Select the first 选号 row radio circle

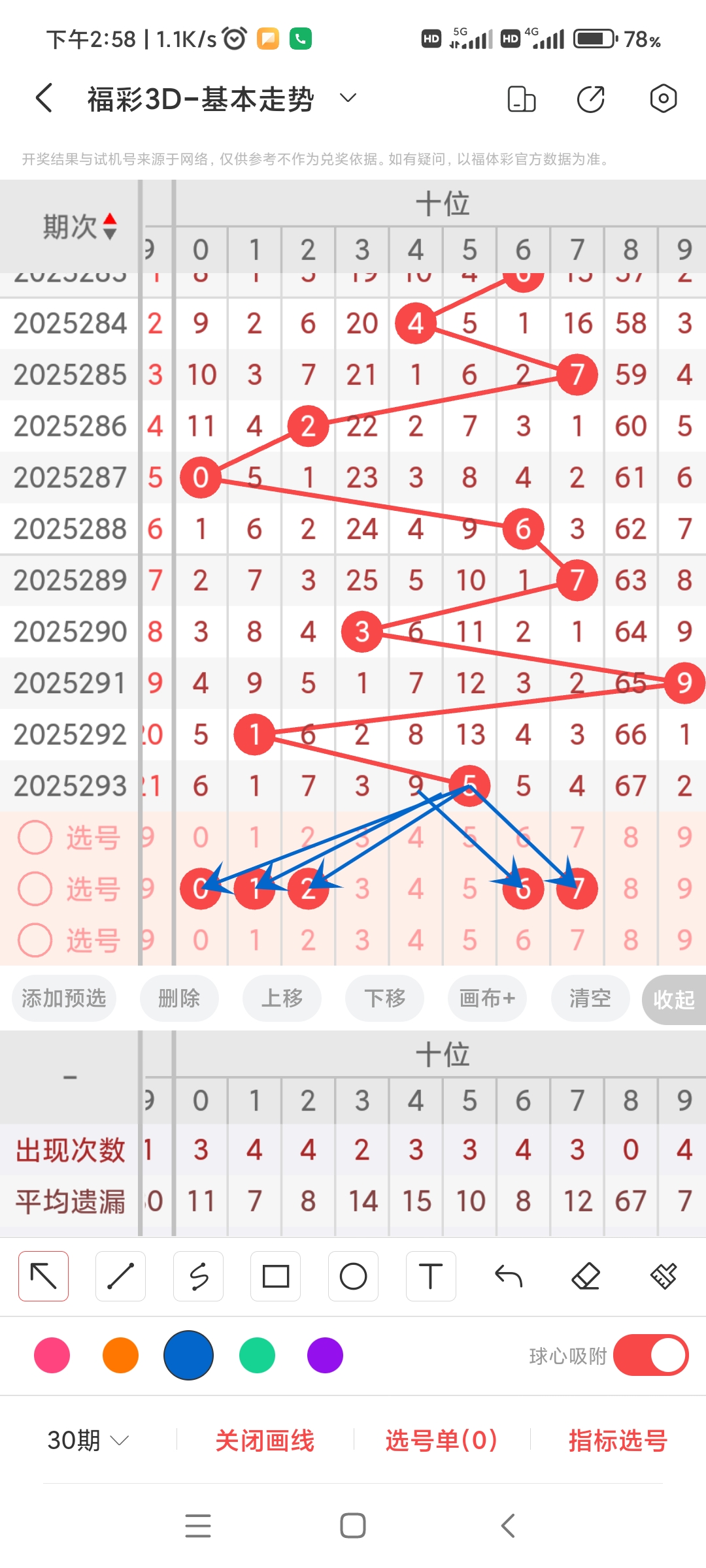click(x=35, y=838)
